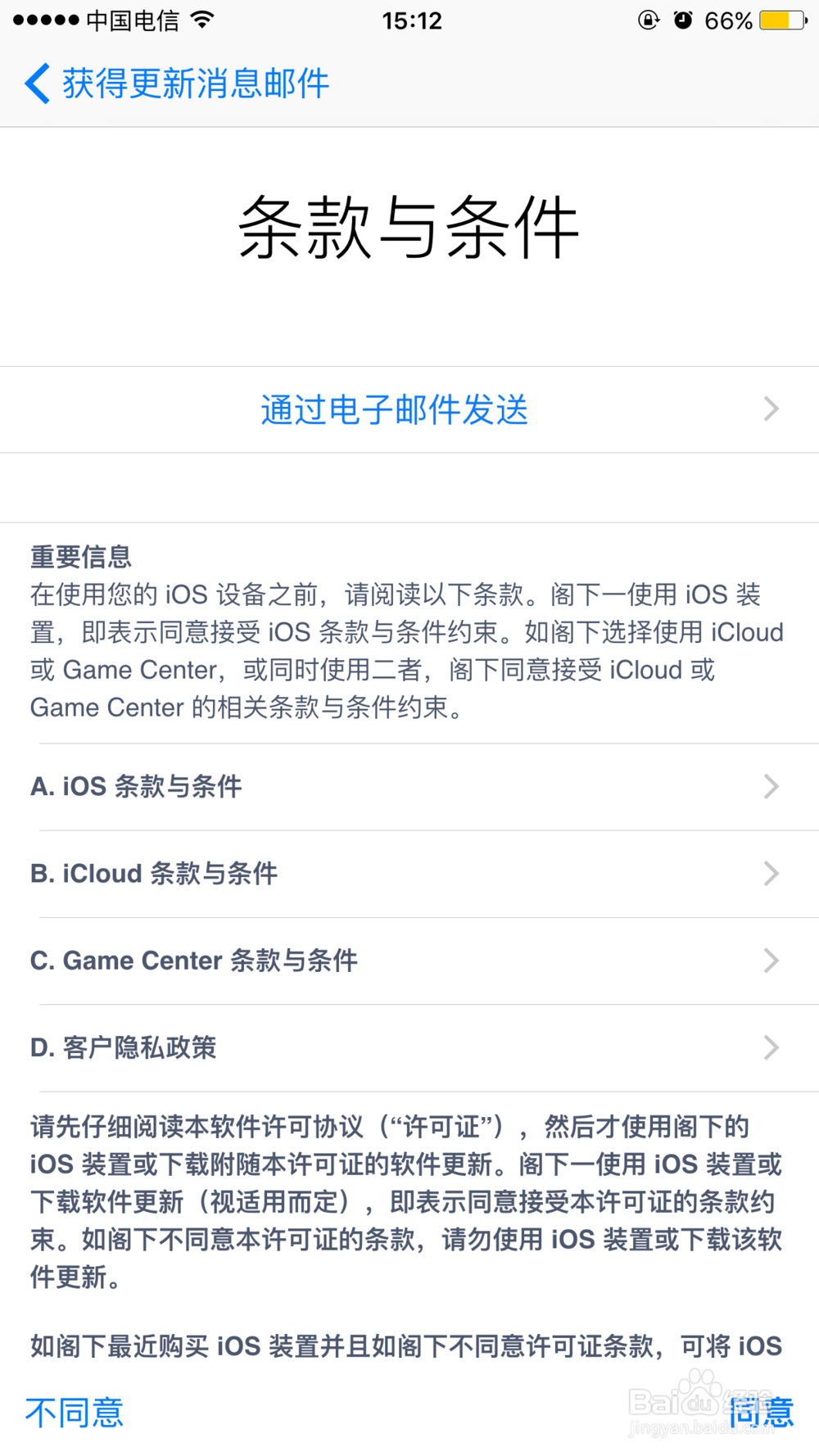This screenshot has width=819, height=1456.
Task: Select 通过电子邮件发送 to email the terms
Action: coord(395,409)
